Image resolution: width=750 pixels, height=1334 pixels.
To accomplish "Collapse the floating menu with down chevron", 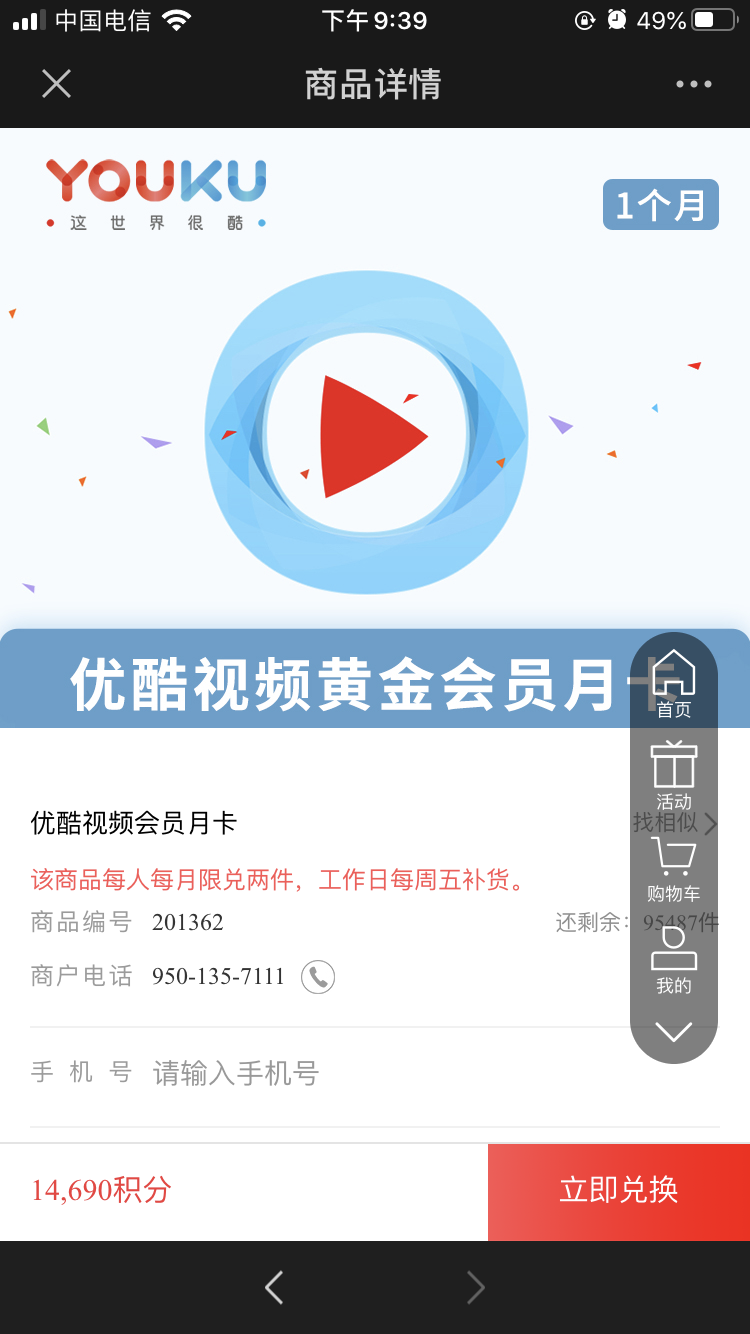I will pos(673,1031).
